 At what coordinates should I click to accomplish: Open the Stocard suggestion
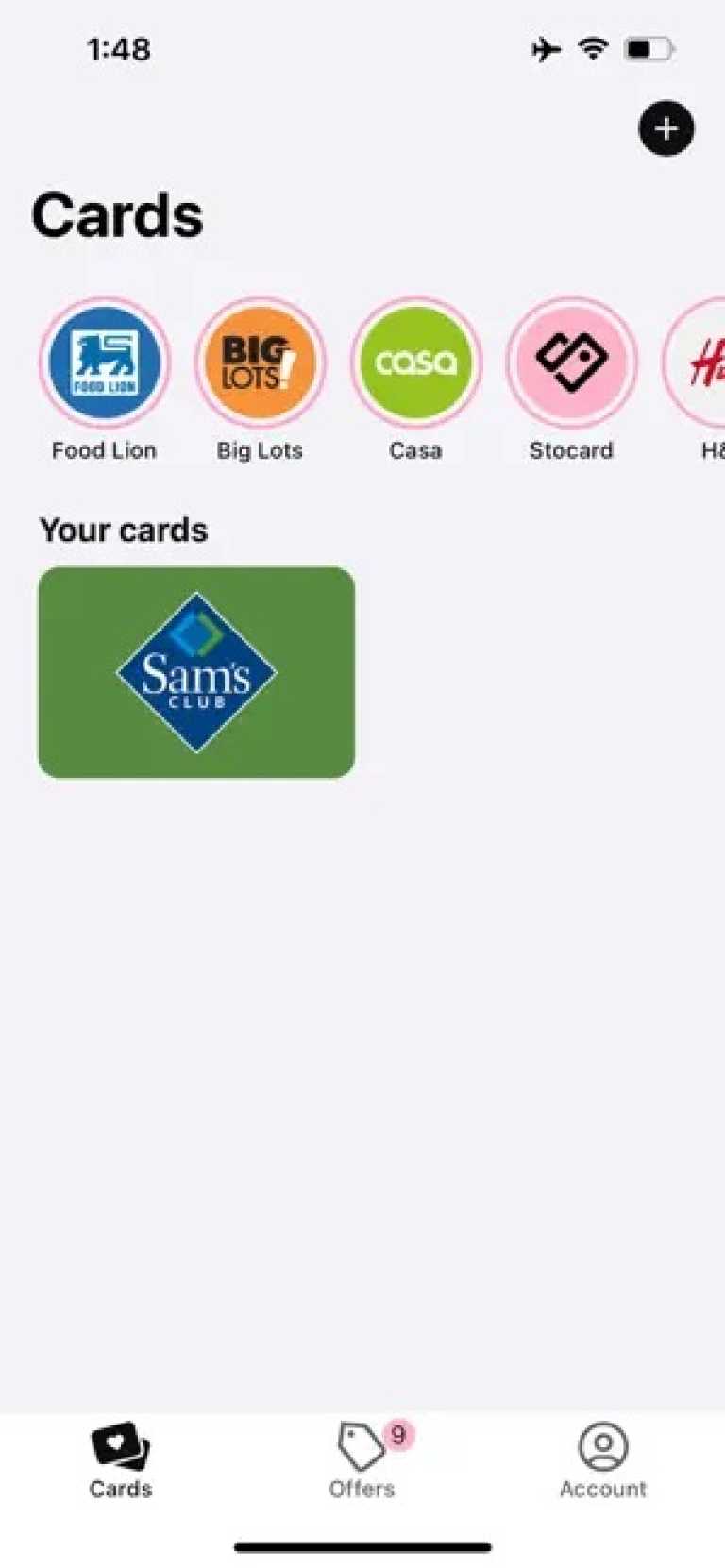point(571,363)
